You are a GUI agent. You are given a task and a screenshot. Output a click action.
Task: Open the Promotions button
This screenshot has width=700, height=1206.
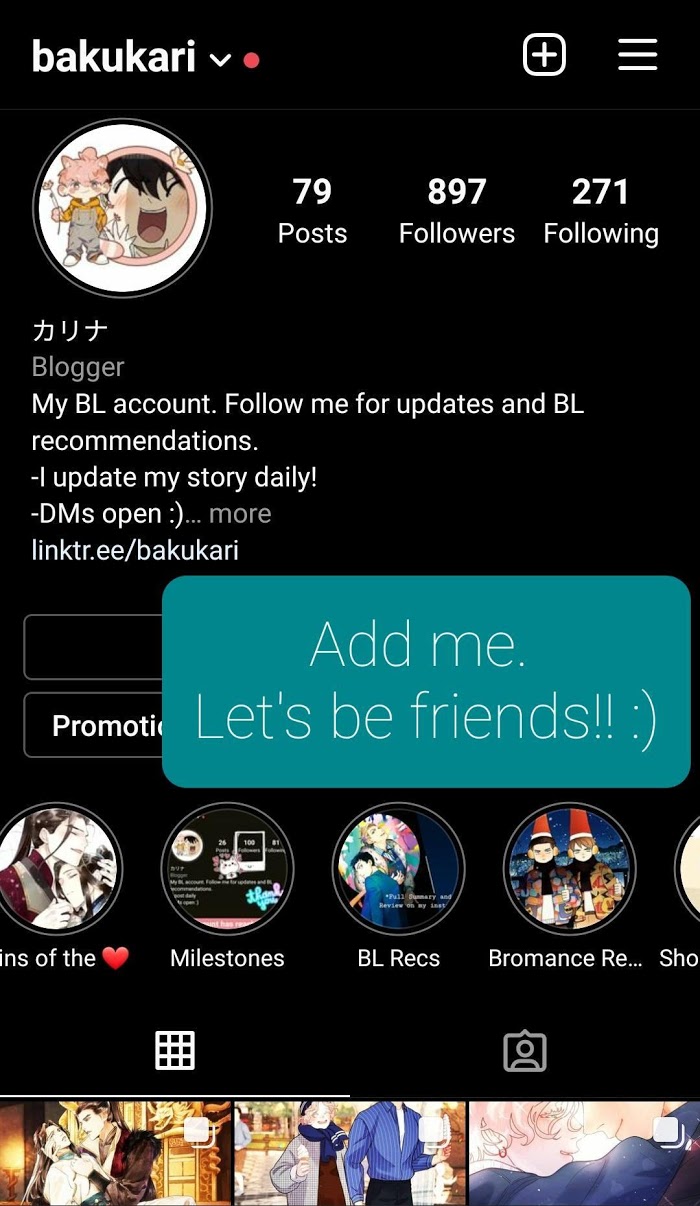(x=94, y=725)
